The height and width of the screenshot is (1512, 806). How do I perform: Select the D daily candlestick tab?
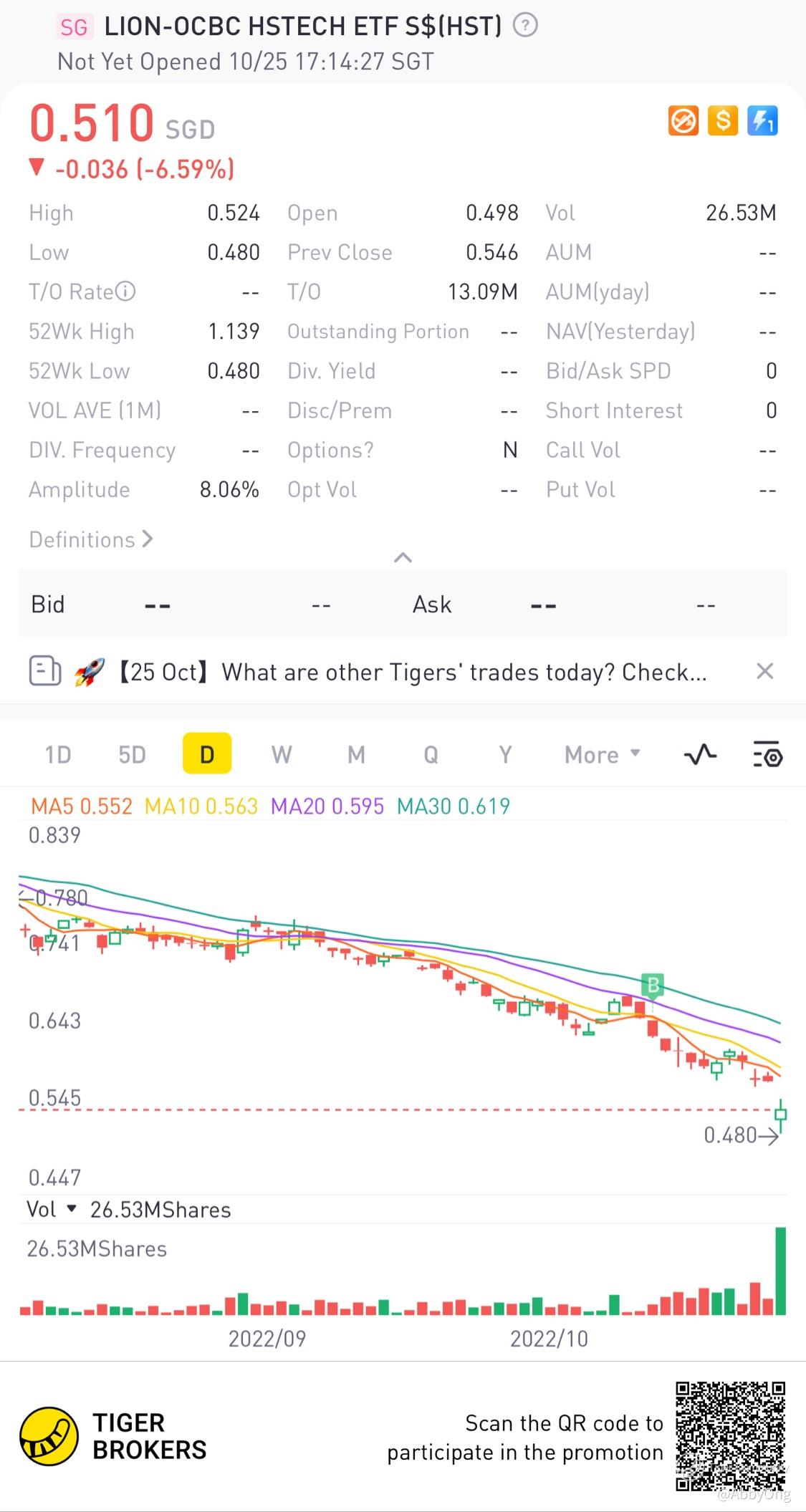(207, 754)
